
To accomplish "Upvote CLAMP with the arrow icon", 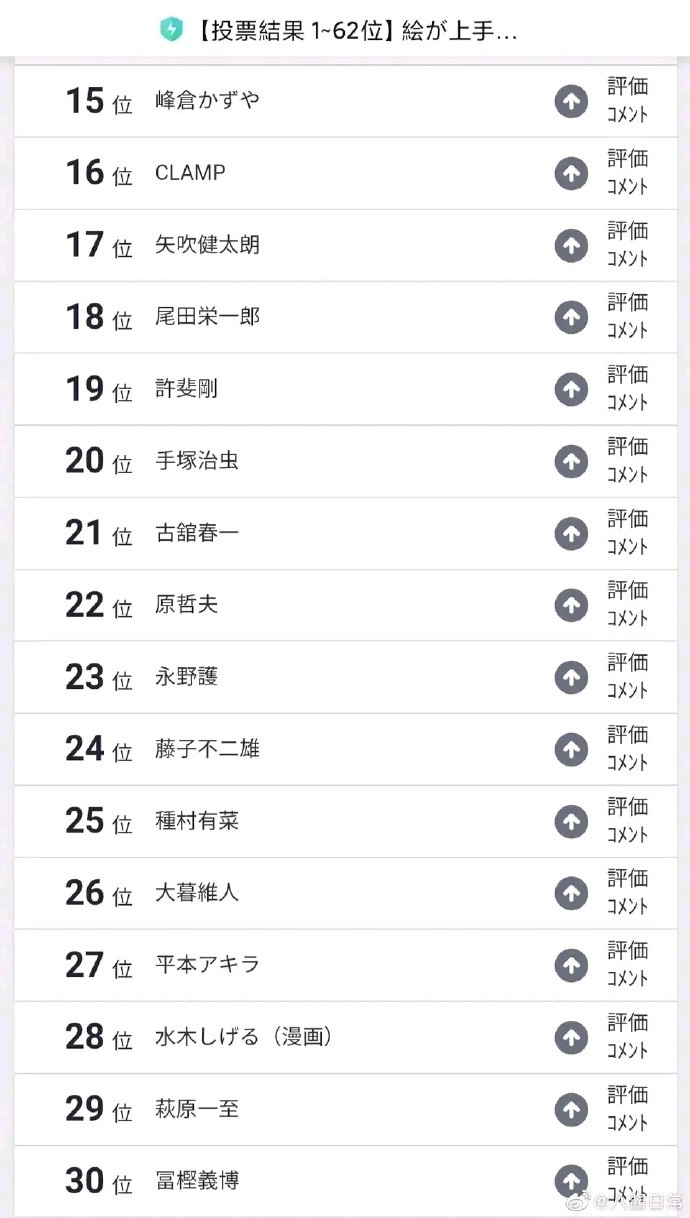I will [x=571, y=173].
